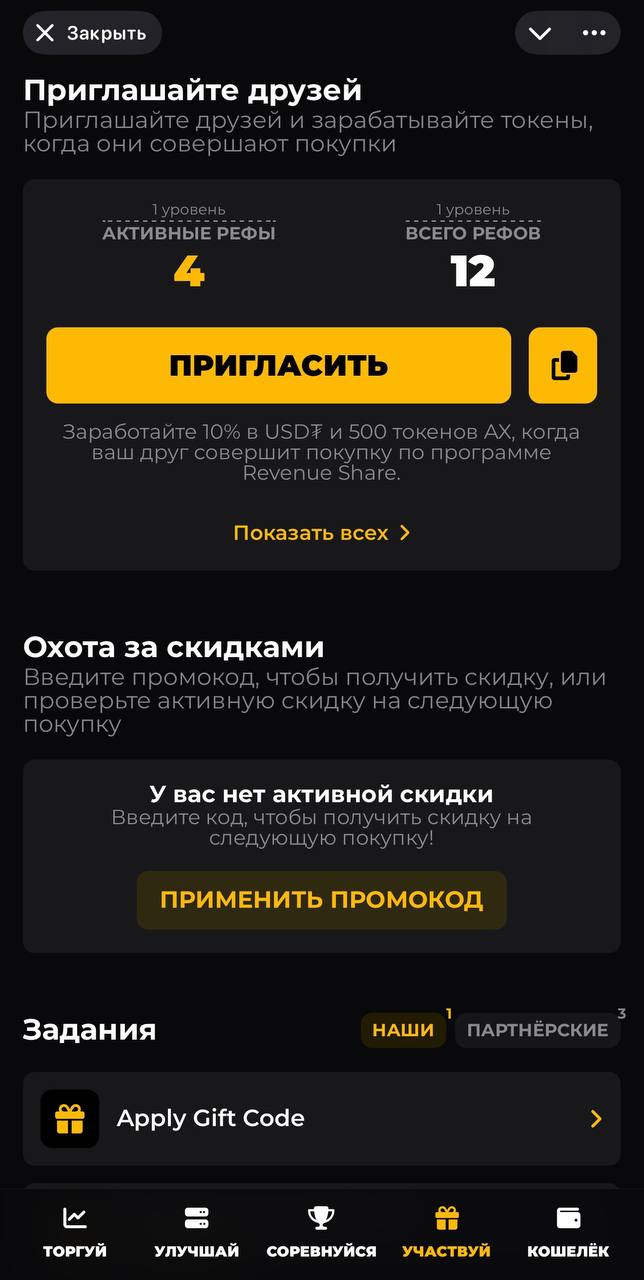This screenshot has height=1280, width=644.
Task: Select the УЧАСТВУЙ tab
Action: click(x=446, y=1232)
